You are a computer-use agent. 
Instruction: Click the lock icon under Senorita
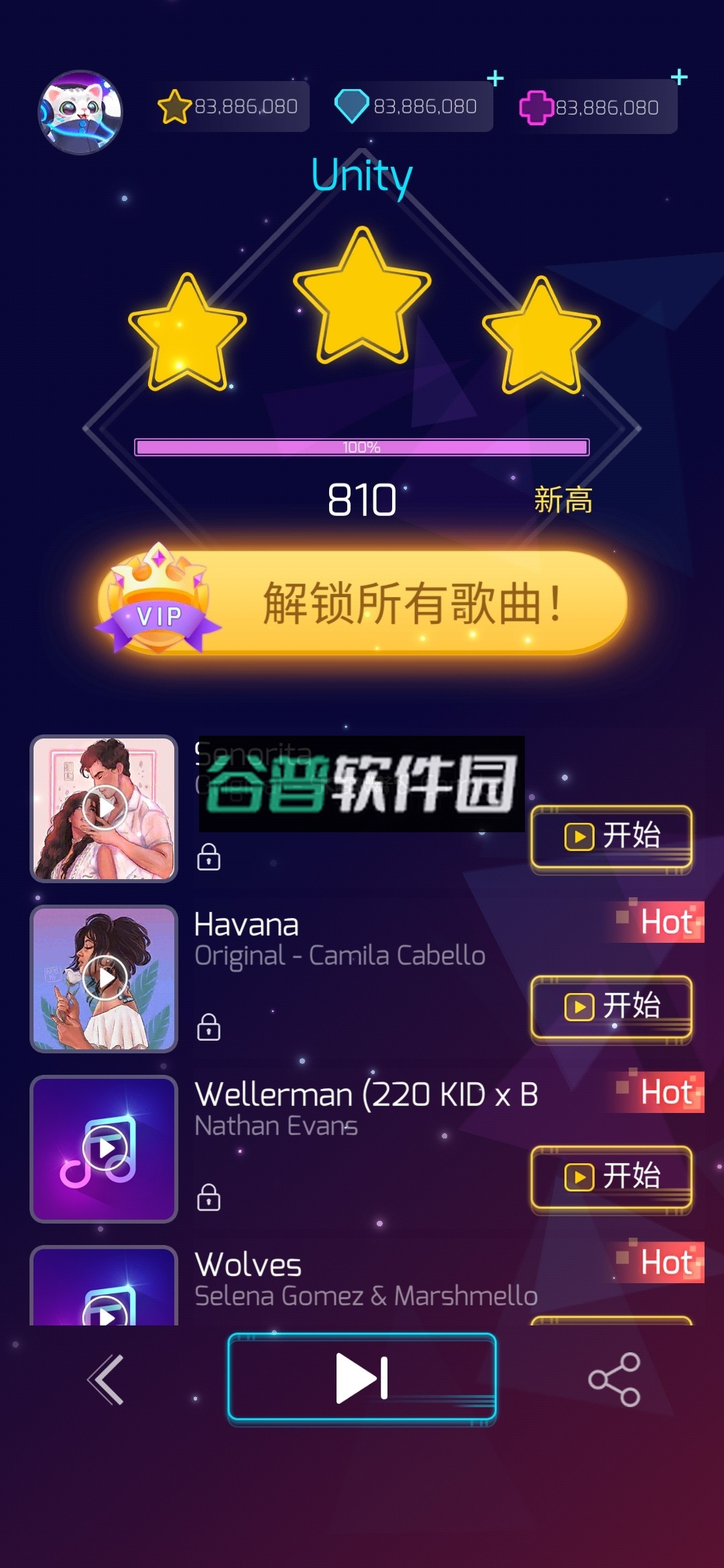[208, 856]
